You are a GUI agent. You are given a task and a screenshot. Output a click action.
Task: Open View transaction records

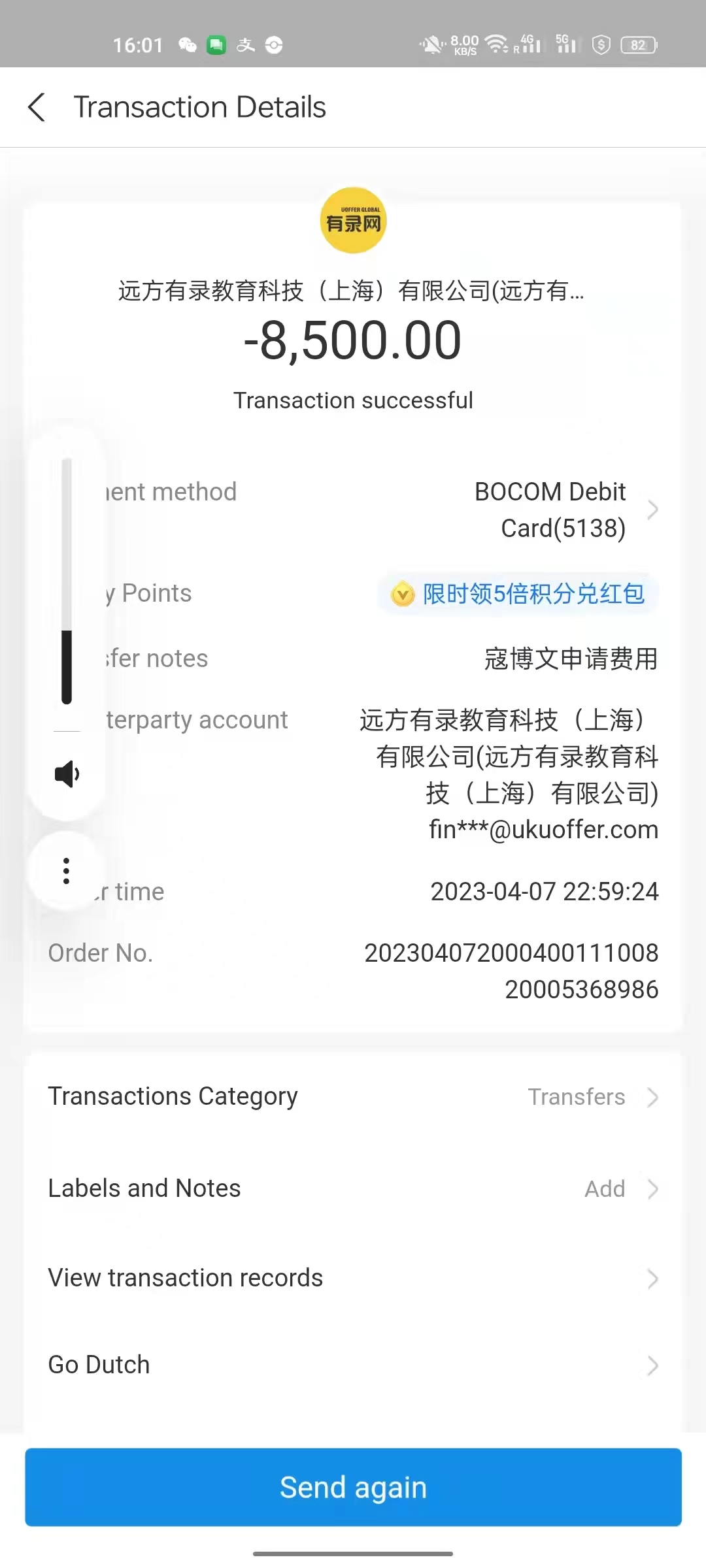pyautogui.click(x=353, y=1278)
